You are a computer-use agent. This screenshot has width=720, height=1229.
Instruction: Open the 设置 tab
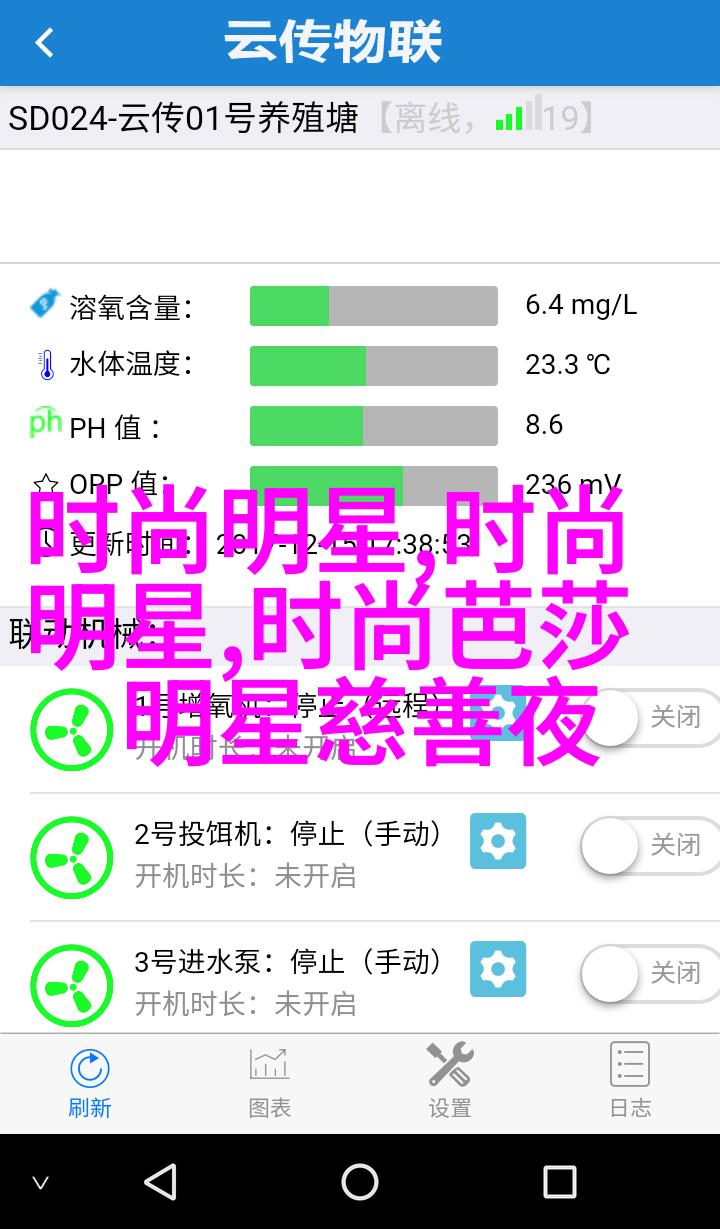pos(450,1082)
